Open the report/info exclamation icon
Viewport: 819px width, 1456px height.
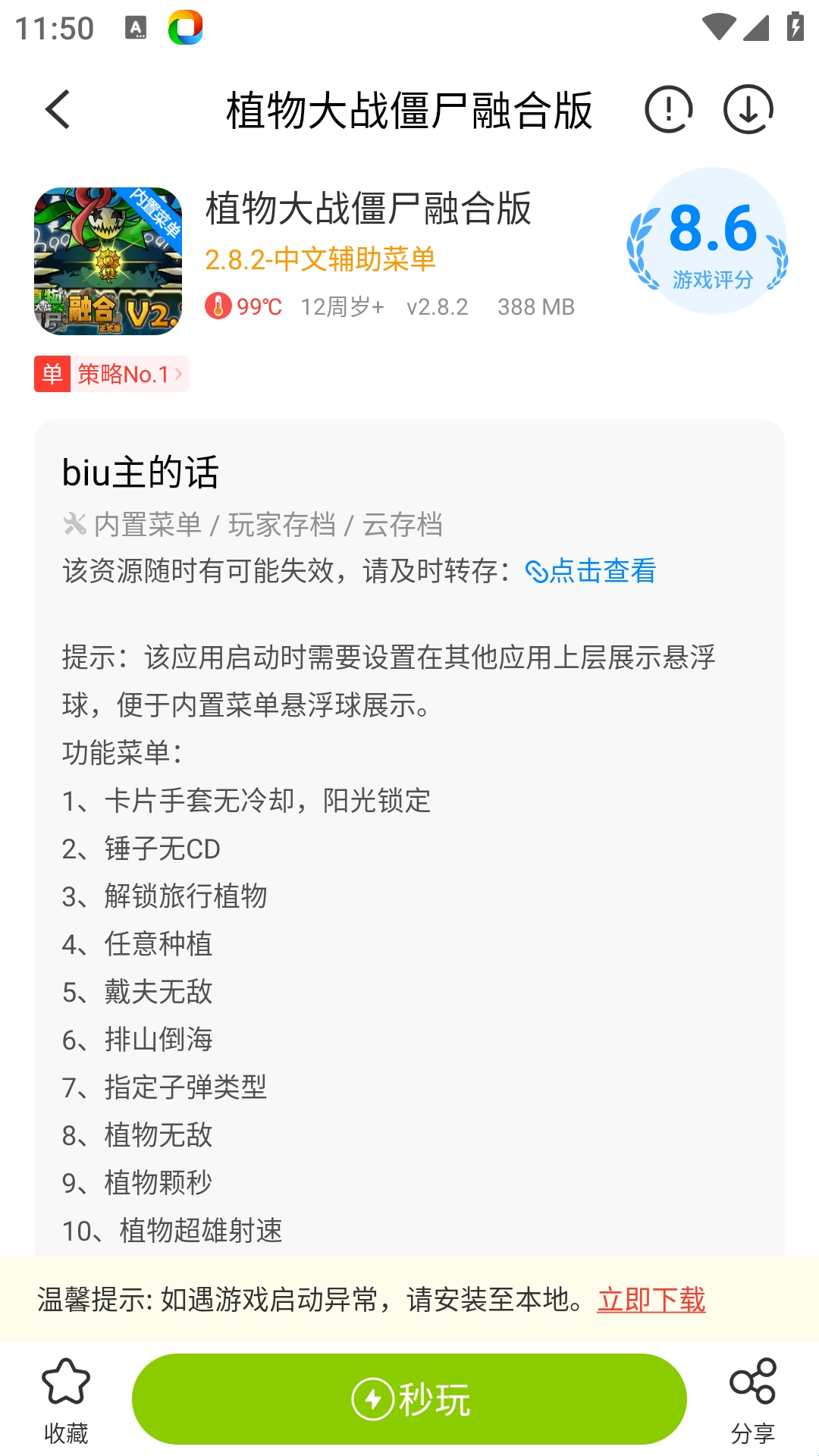click(668, 110)
